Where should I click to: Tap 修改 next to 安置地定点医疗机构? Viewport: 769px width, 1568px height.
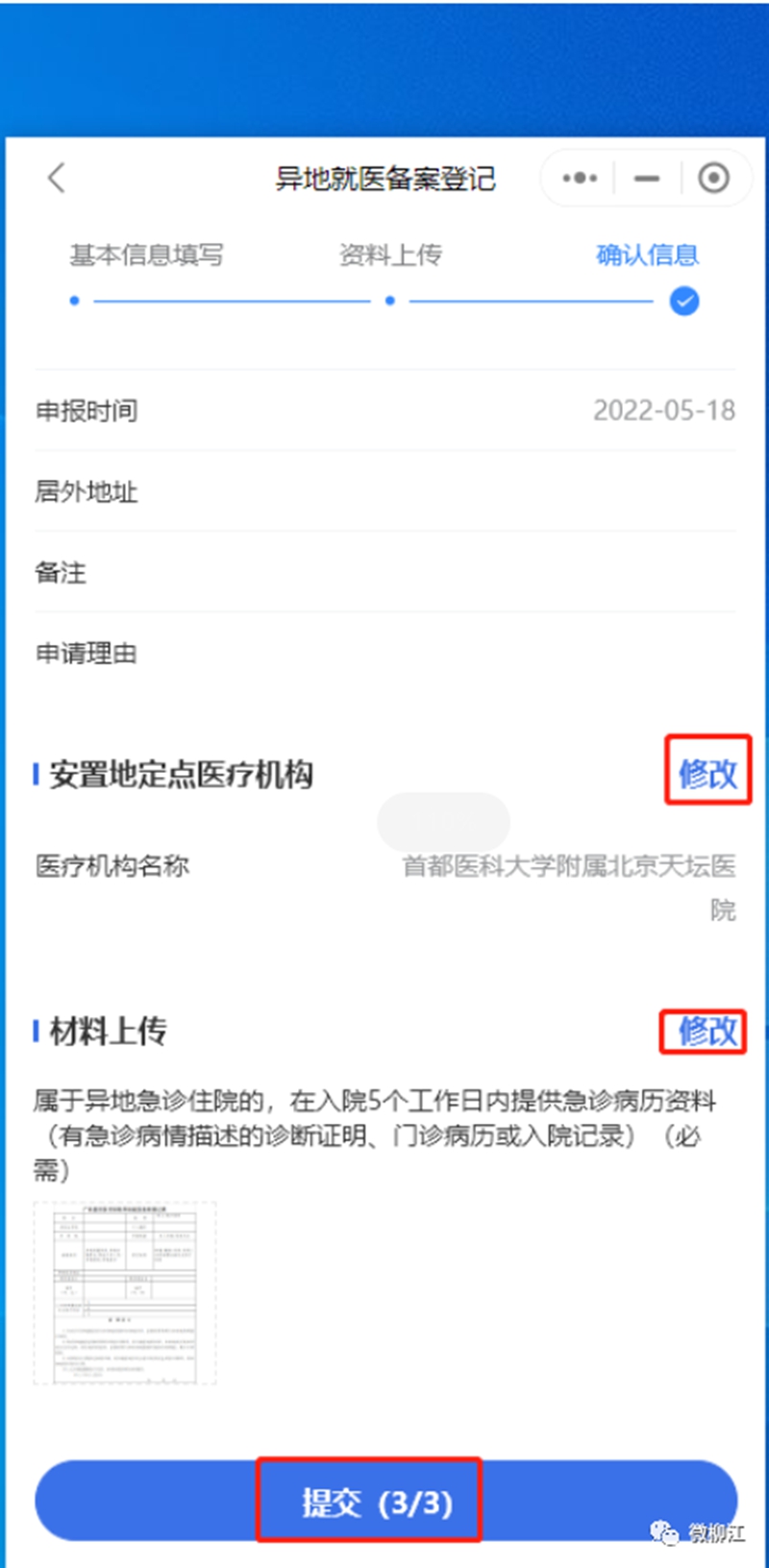click(x=707, y=773)
